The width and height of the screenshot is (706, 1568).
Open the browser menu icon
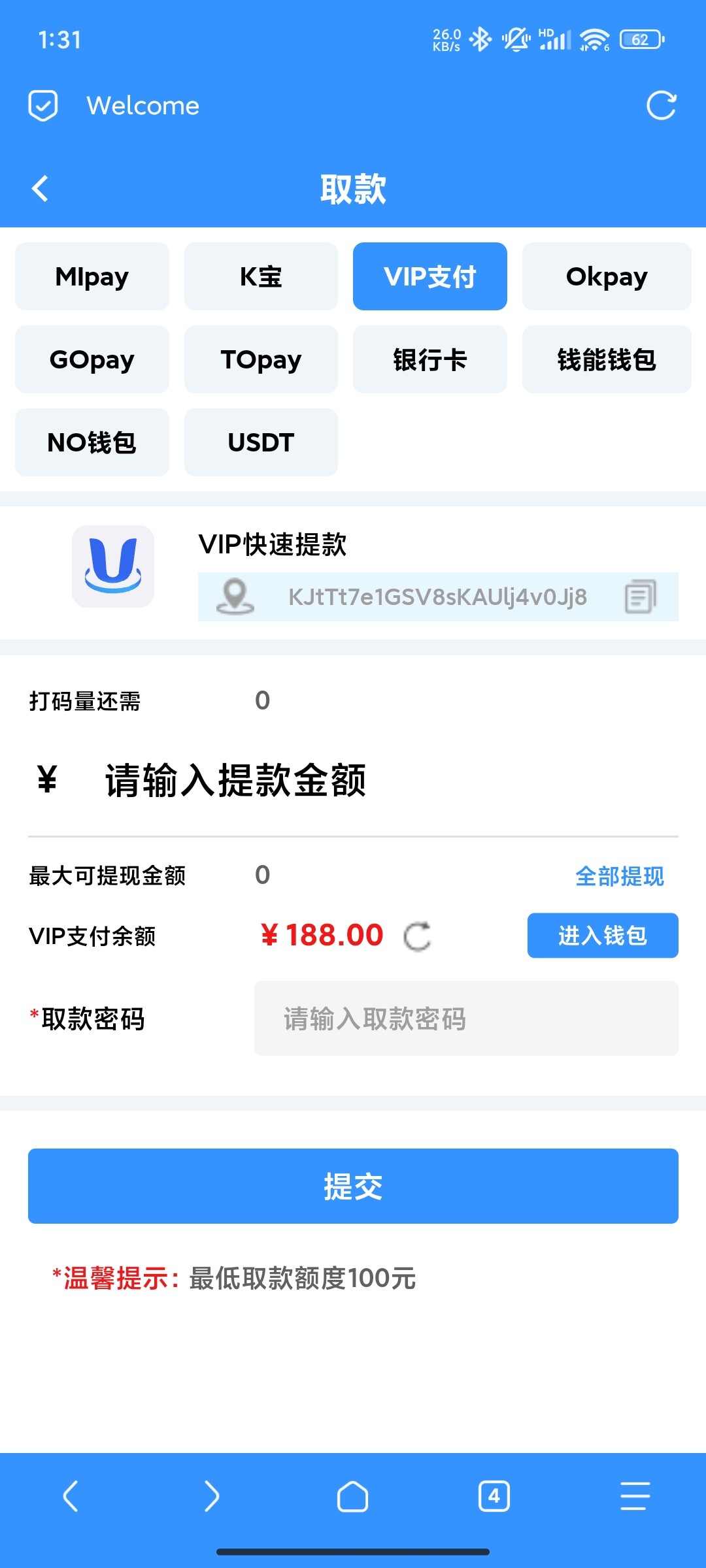pos(634,1495)
